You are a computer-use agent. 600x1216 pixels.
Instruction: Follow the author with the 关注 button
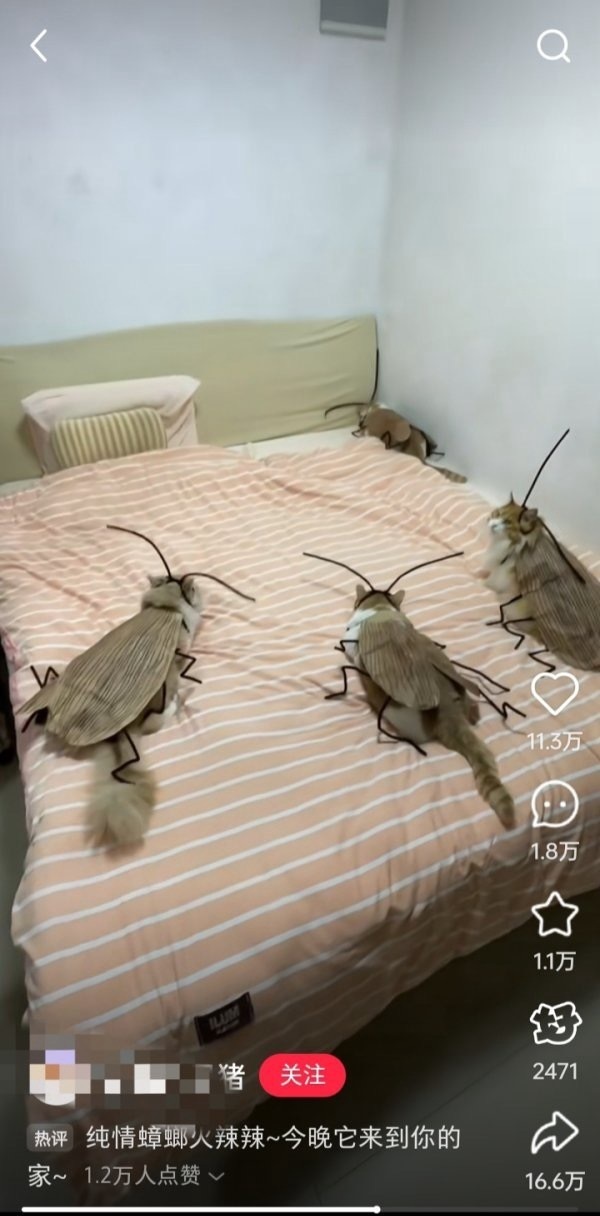coord(302,1075)
